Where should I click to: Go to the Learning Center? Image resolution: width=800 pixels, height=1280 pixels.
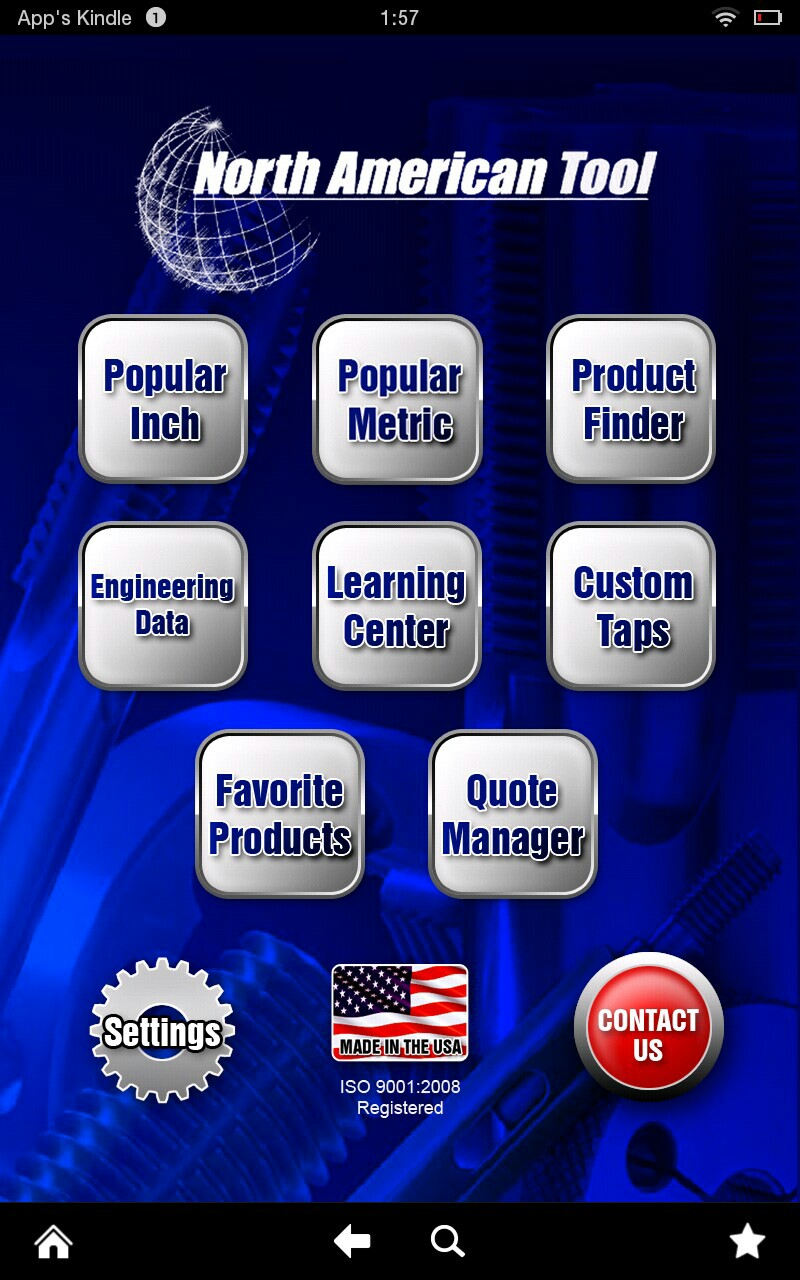click(x=398, y=606)
